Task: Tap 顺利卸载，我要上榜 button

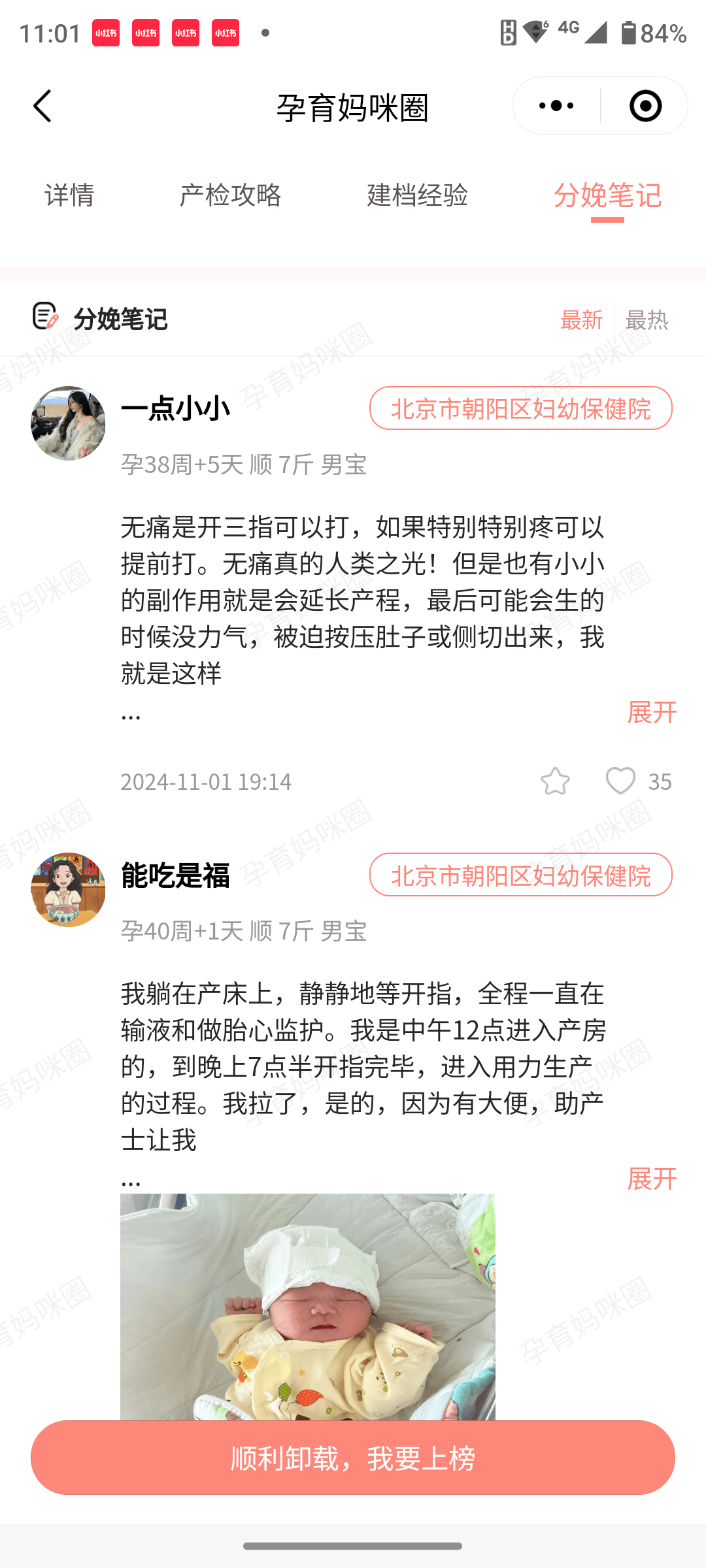Action: pyautogui.click(x=353, y=1458)
